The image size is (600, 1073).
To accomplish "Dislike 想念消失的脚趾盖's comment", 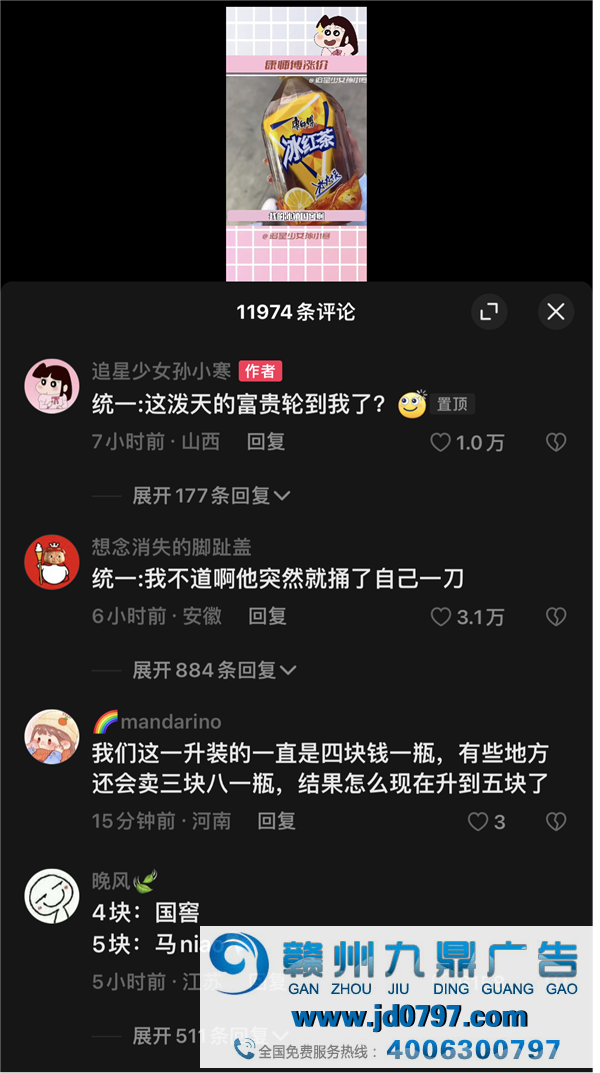I will (x=556, y=617).
